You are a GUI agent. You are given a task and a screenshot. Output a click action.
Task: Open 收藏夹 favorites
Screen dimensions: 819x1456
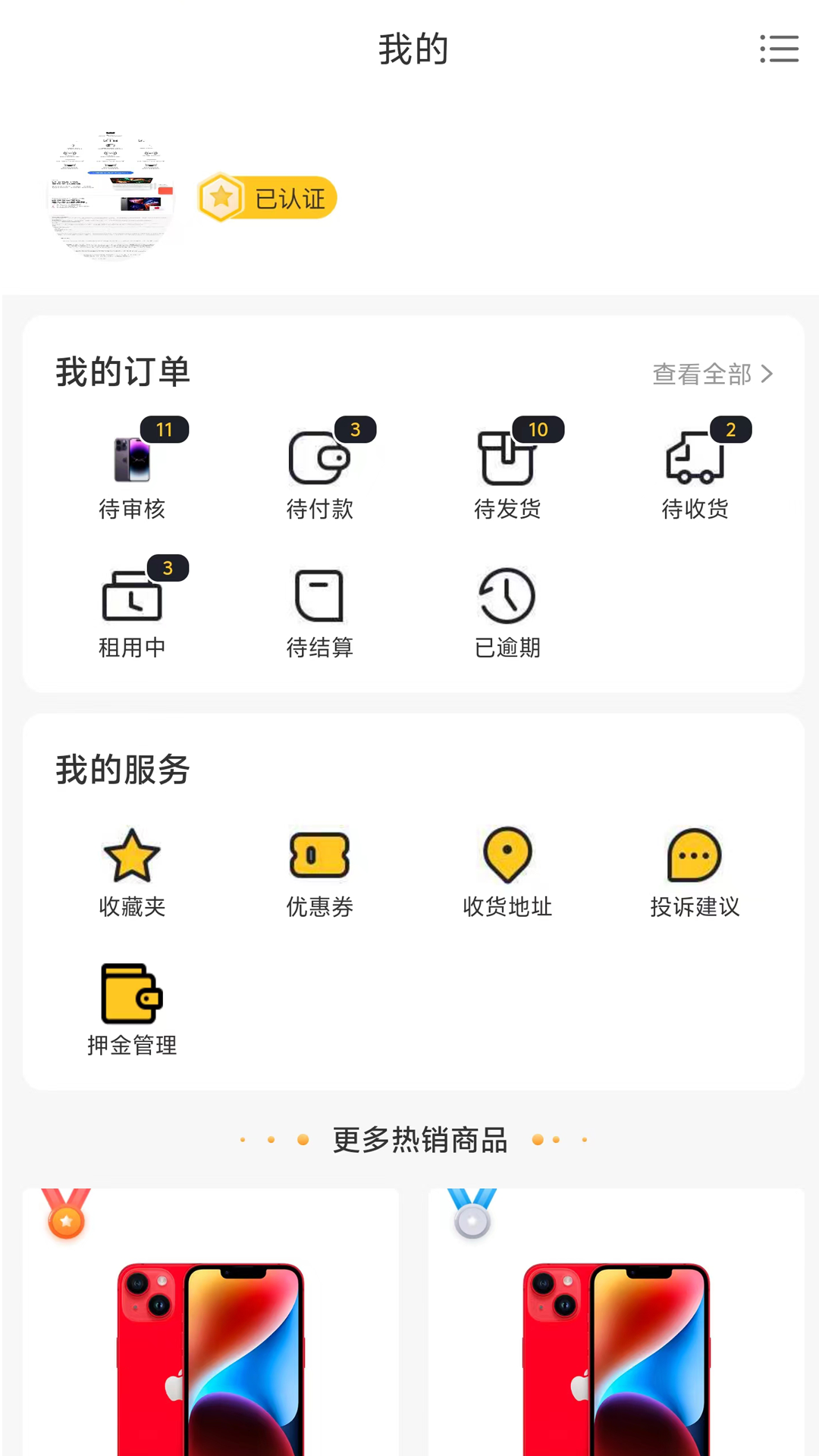pyautogui.click(x=132, y=871)
